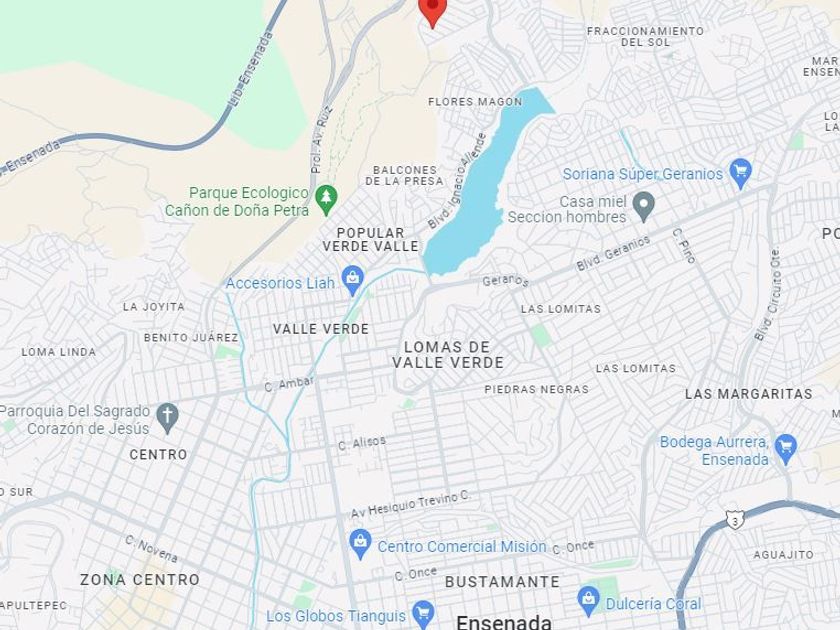Select the Los Globos Tianguis marker

[x=423, y=614]
